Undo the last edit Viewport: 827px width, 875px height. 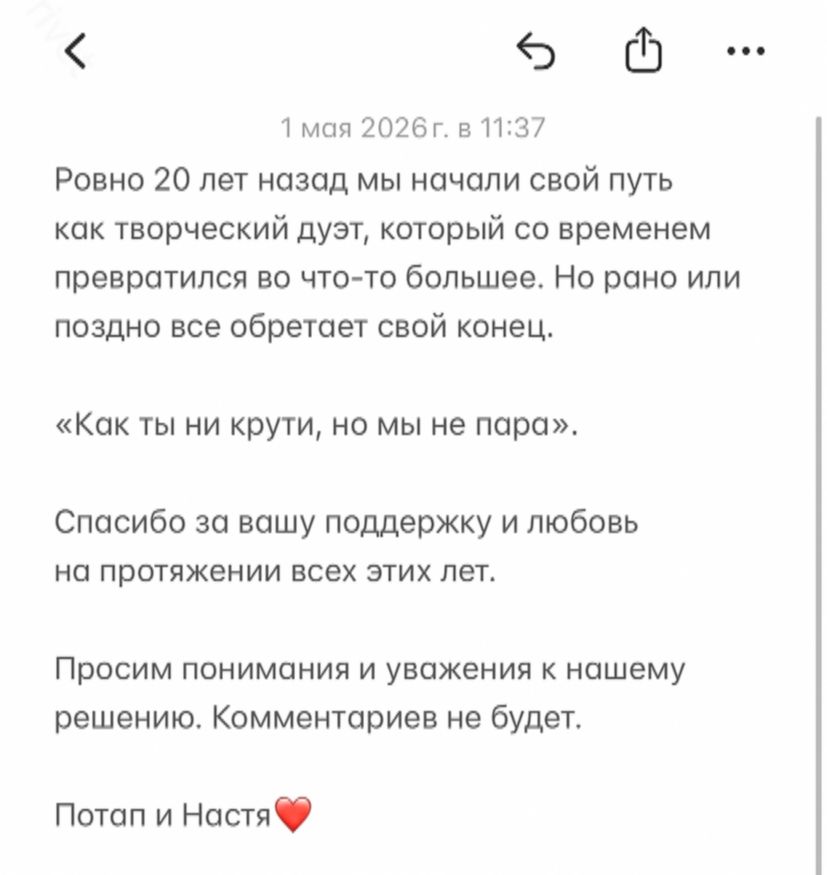[536, 51]
